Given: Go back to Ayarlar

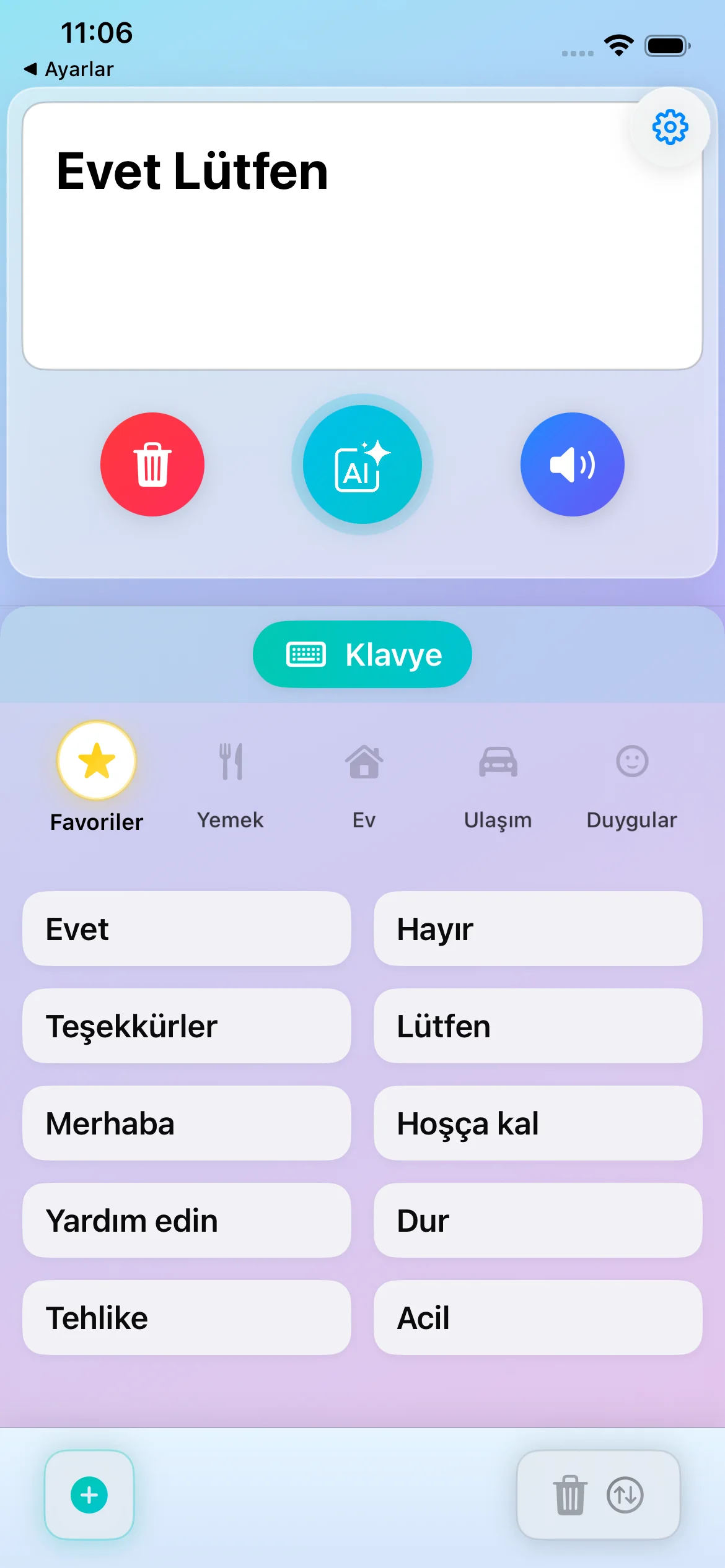Looking at the screenshot, I should point(69,69).
